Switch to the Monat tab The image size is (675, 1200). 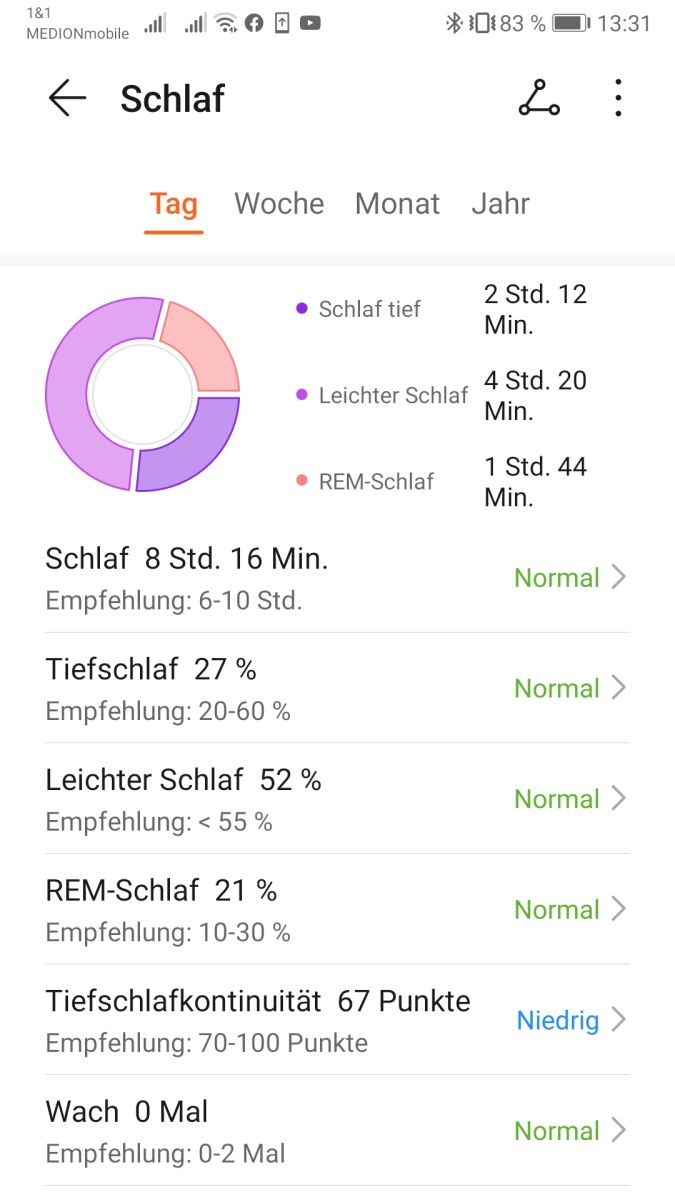[x=397, y=204]
